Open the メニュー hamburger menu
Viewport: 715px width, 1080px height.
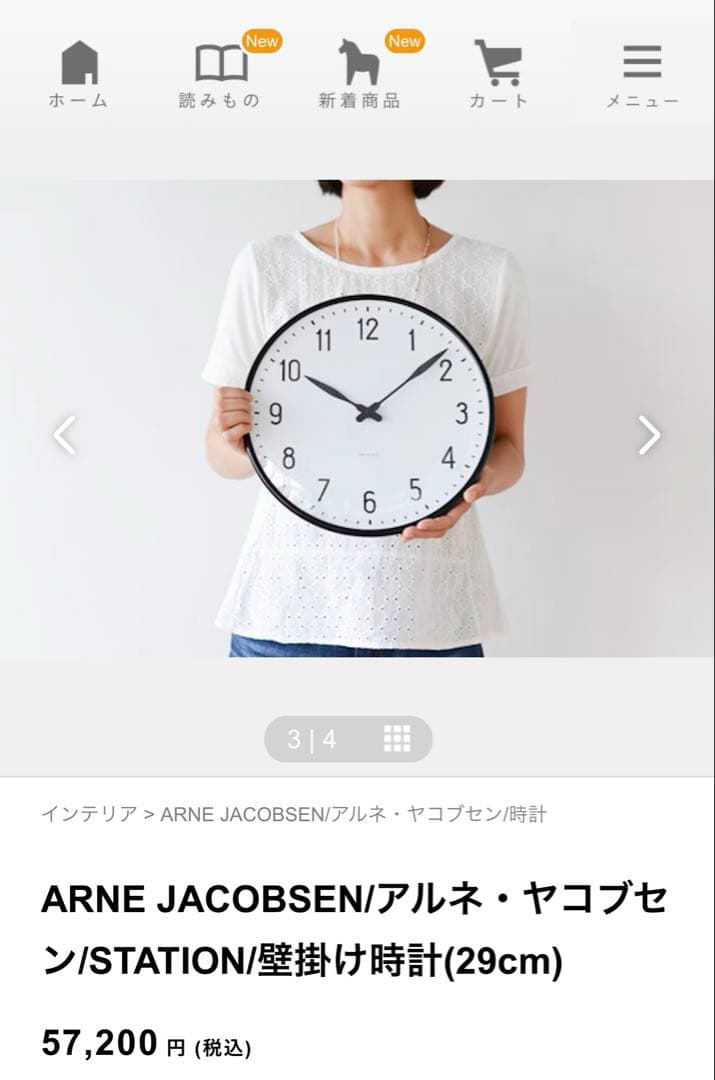click(x=642, y=74)
